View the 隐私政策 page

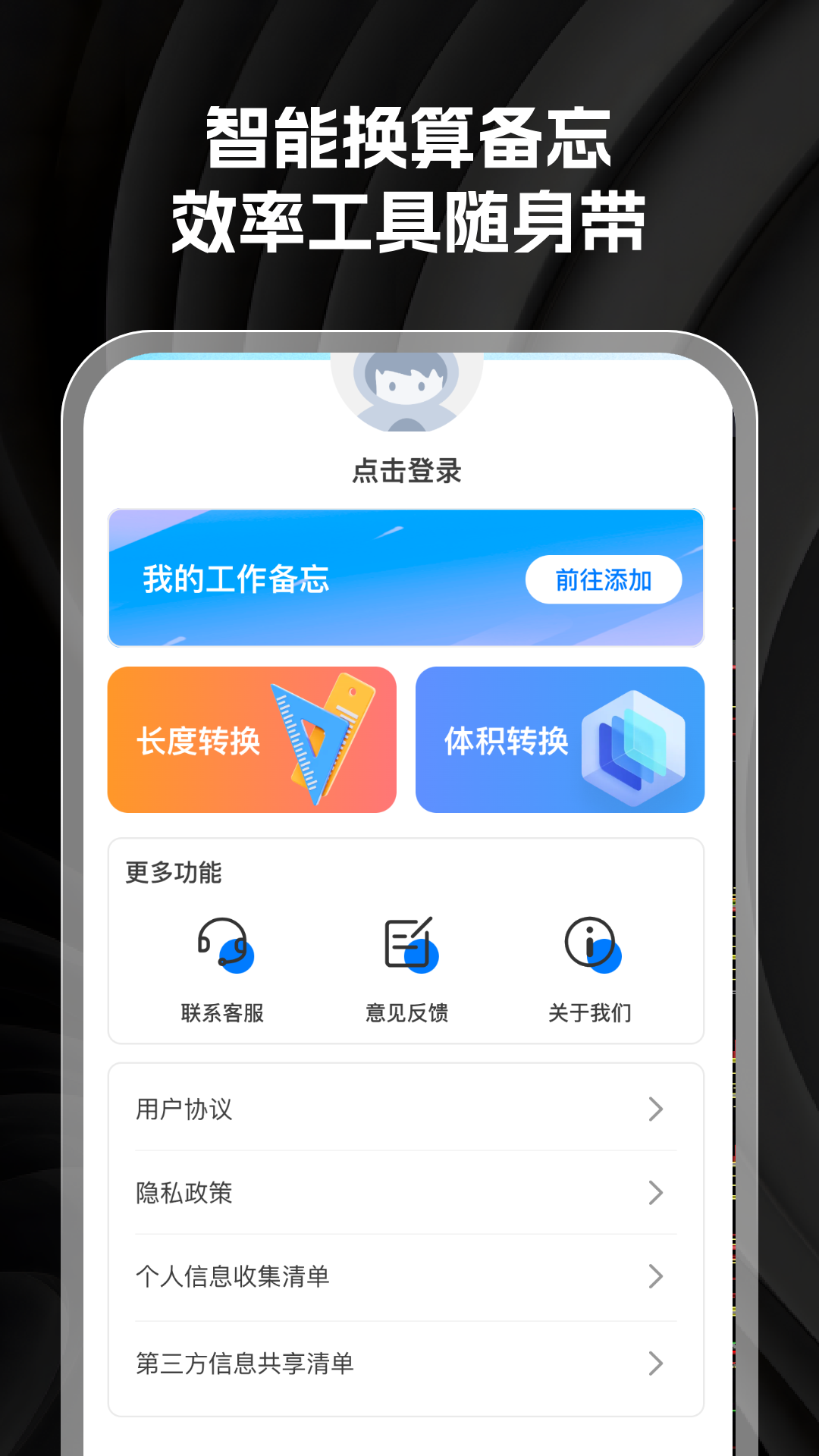click(x=409, y=1193)
